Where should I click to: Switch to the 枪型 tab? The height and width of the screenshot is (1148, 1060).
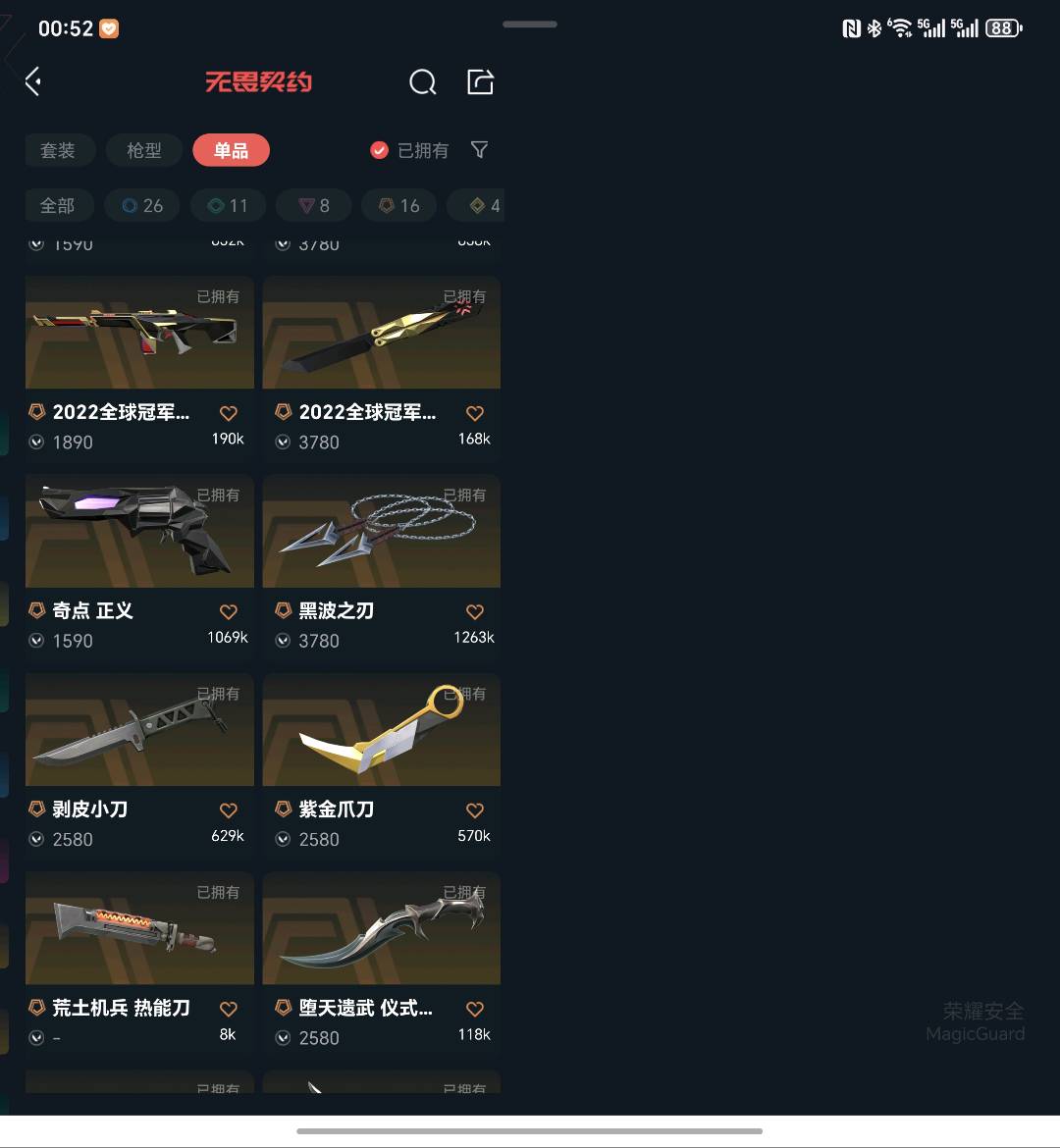[x=144, y=150]
